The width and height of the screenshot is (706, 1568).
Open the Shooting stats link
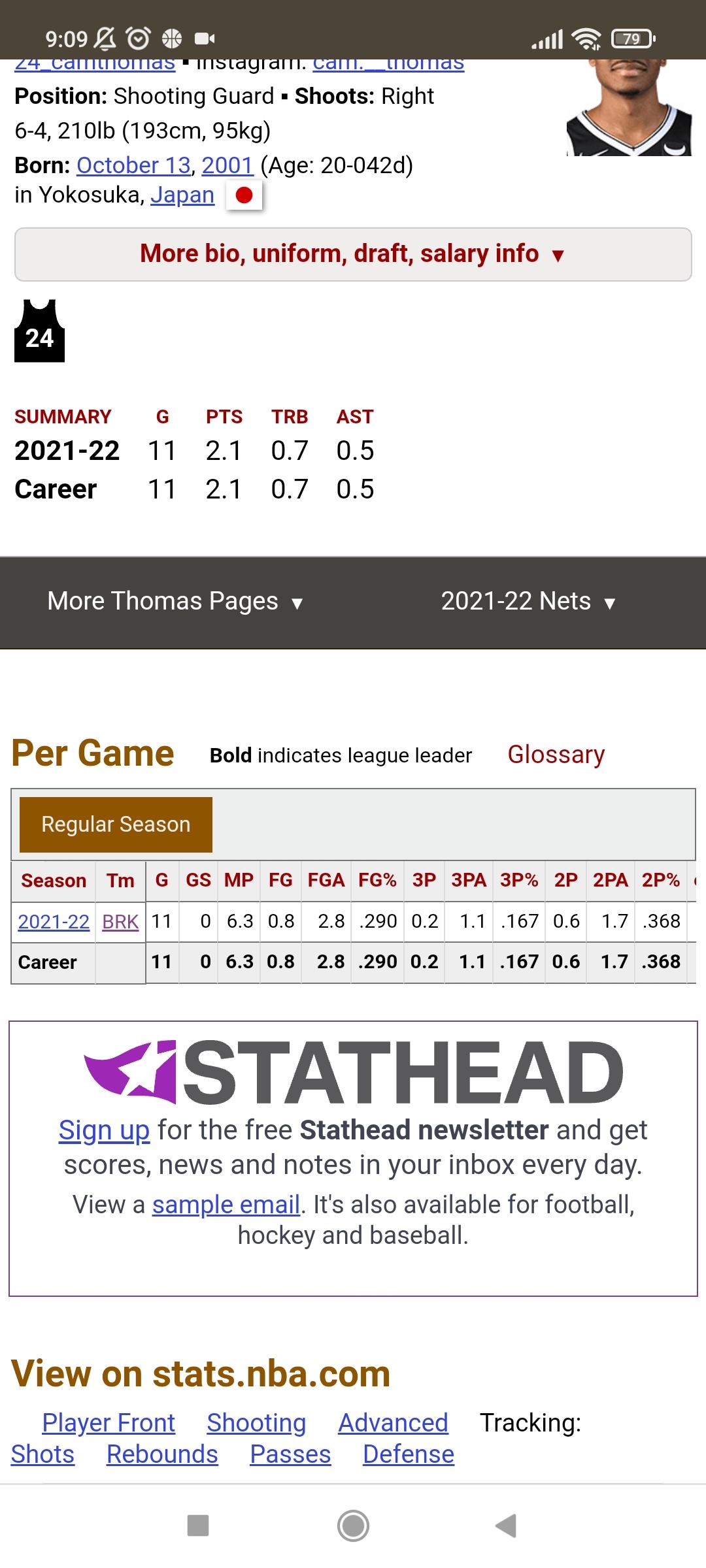click(256, 1422)
